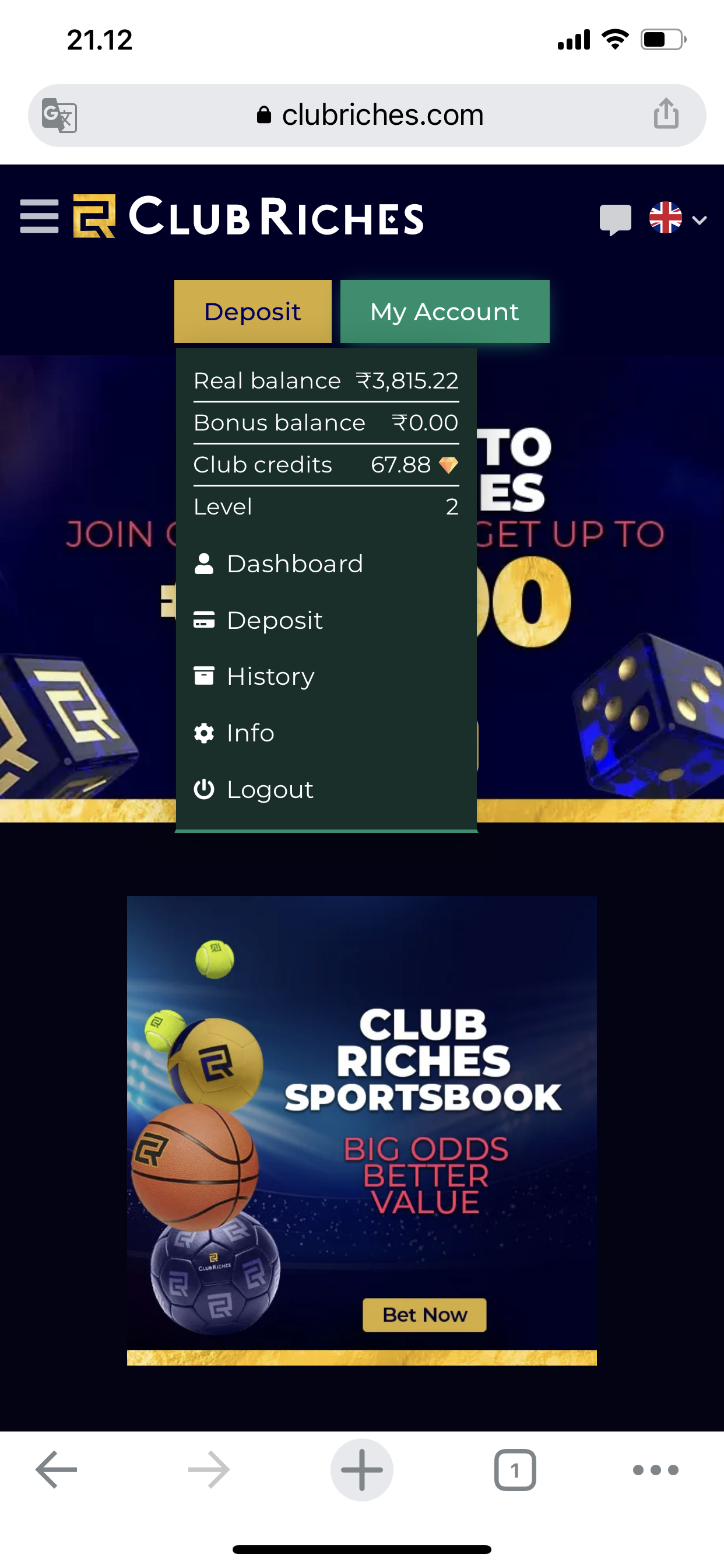Open the Info settings item
This screenshot has width=724, height=1568.
(249, 733)
